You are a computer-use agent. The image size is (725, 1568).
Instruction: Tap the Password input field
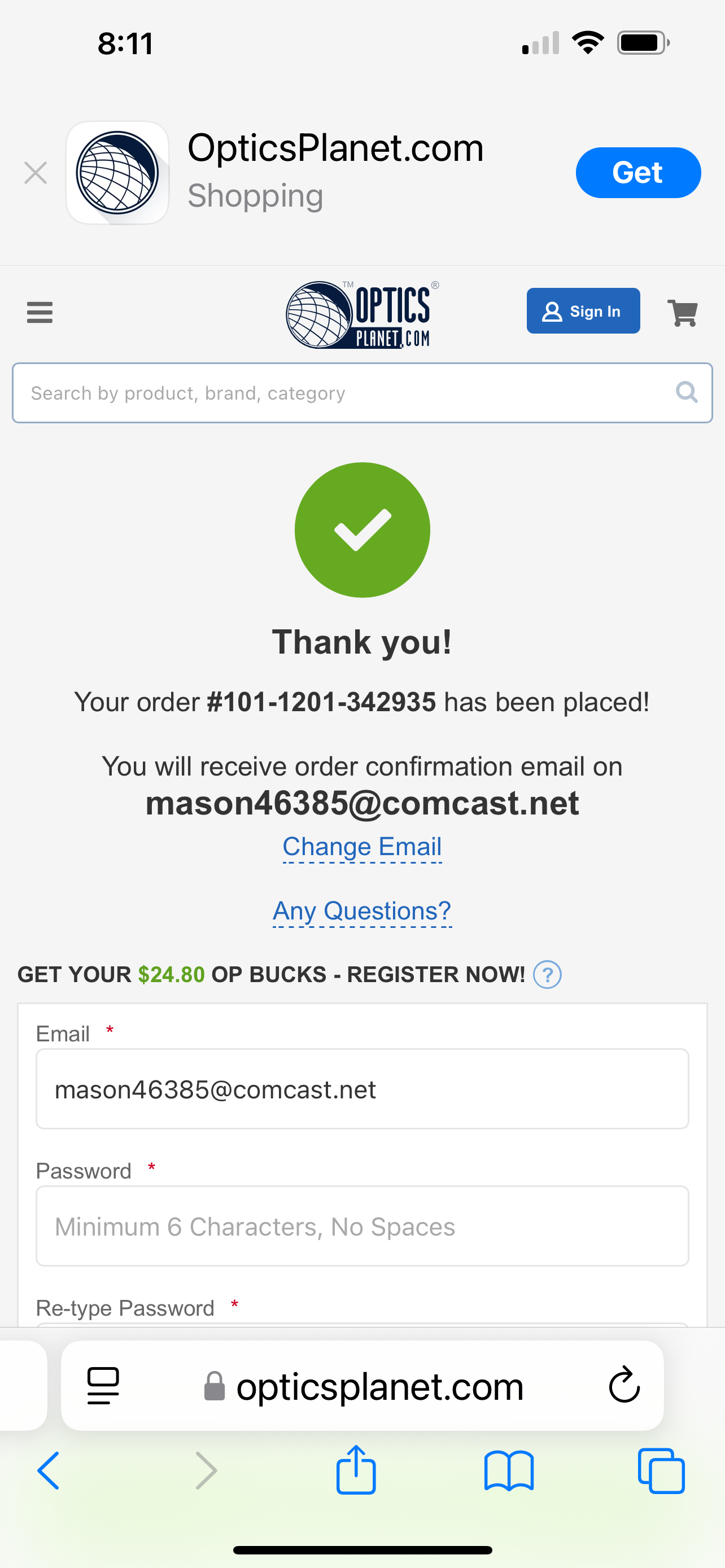point(362,1226)
